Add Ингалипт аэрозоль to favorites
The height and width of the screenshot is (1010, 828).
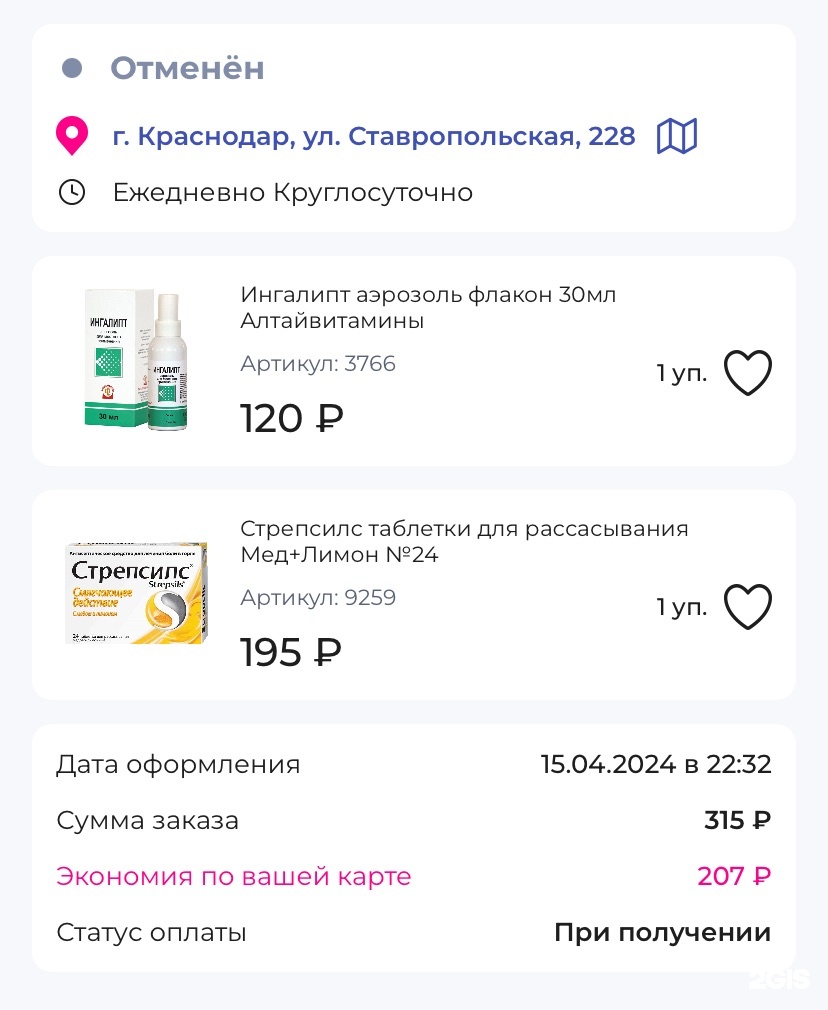point(747,373)
